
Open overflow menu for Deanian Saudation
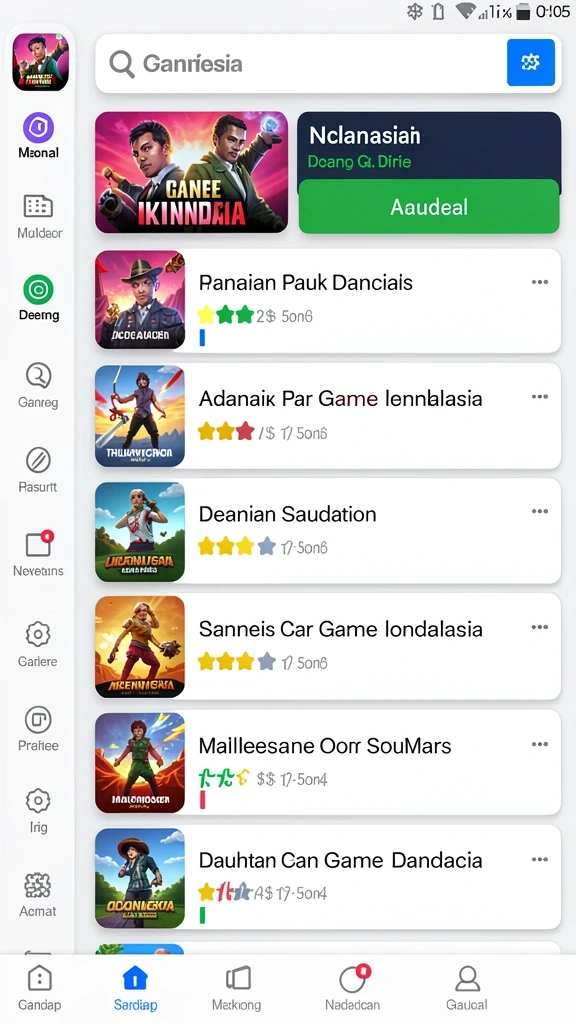pyautogui.click(x=539, y=511)
